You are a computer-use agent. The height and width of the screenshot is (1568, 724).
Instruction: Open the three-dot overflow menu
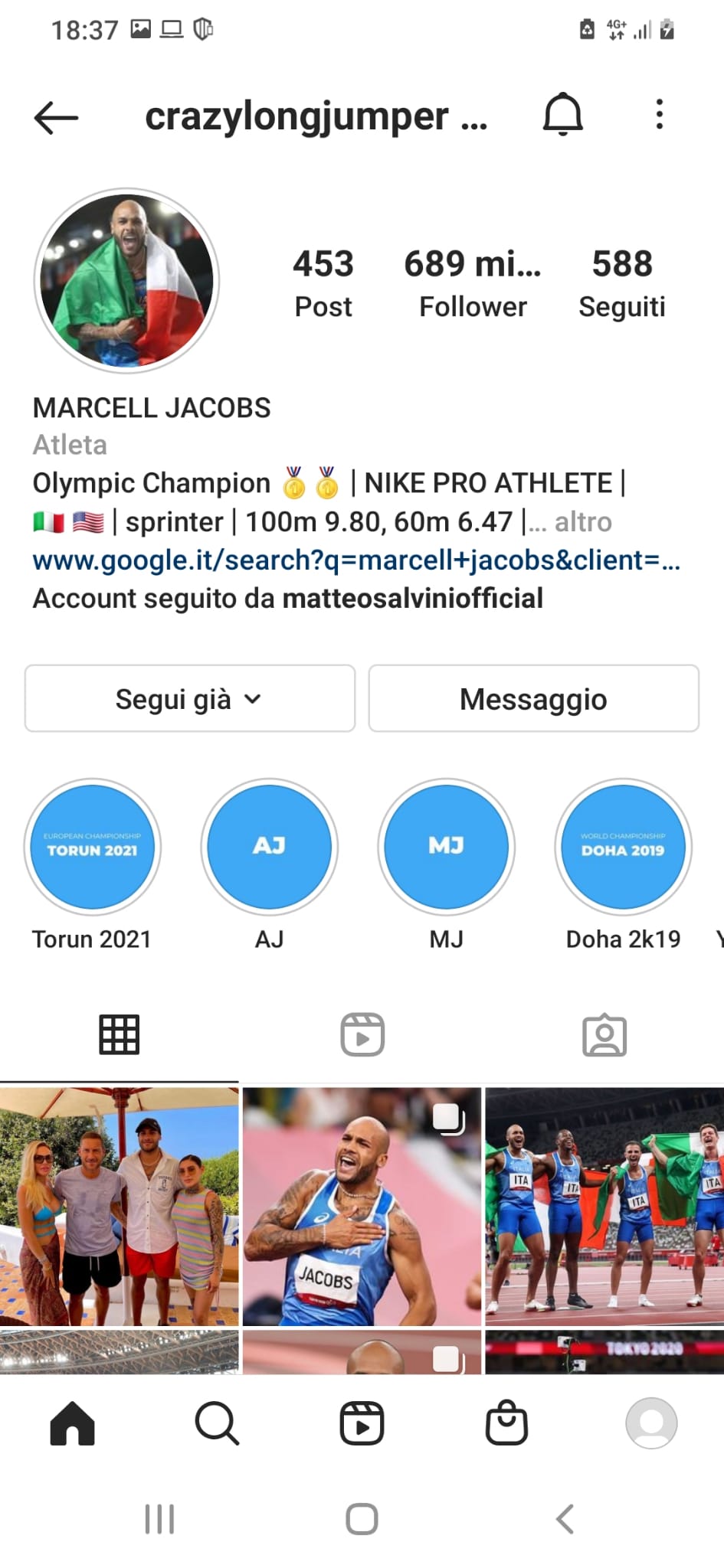(x=659, y=115)
